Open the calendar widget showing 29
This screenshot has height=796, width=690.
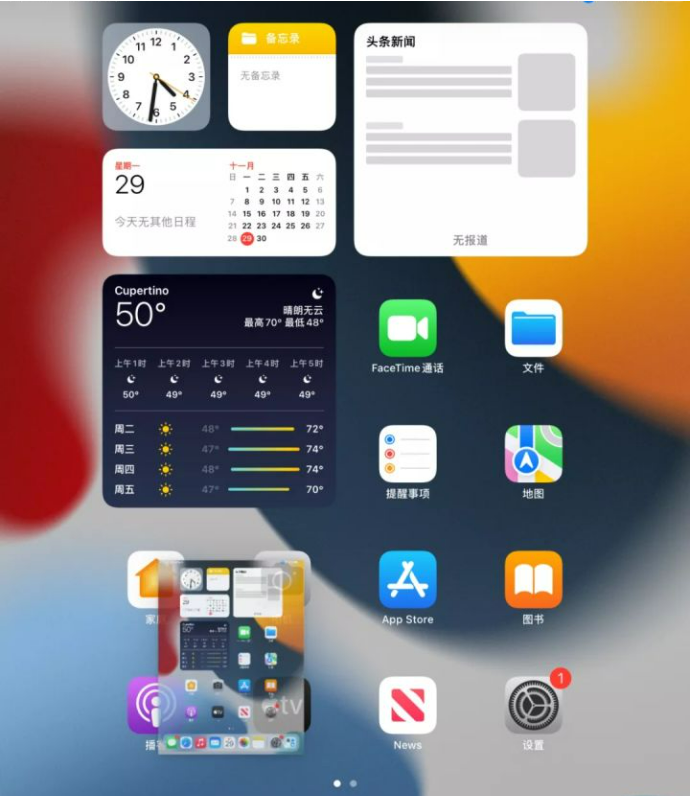[219, 203]
